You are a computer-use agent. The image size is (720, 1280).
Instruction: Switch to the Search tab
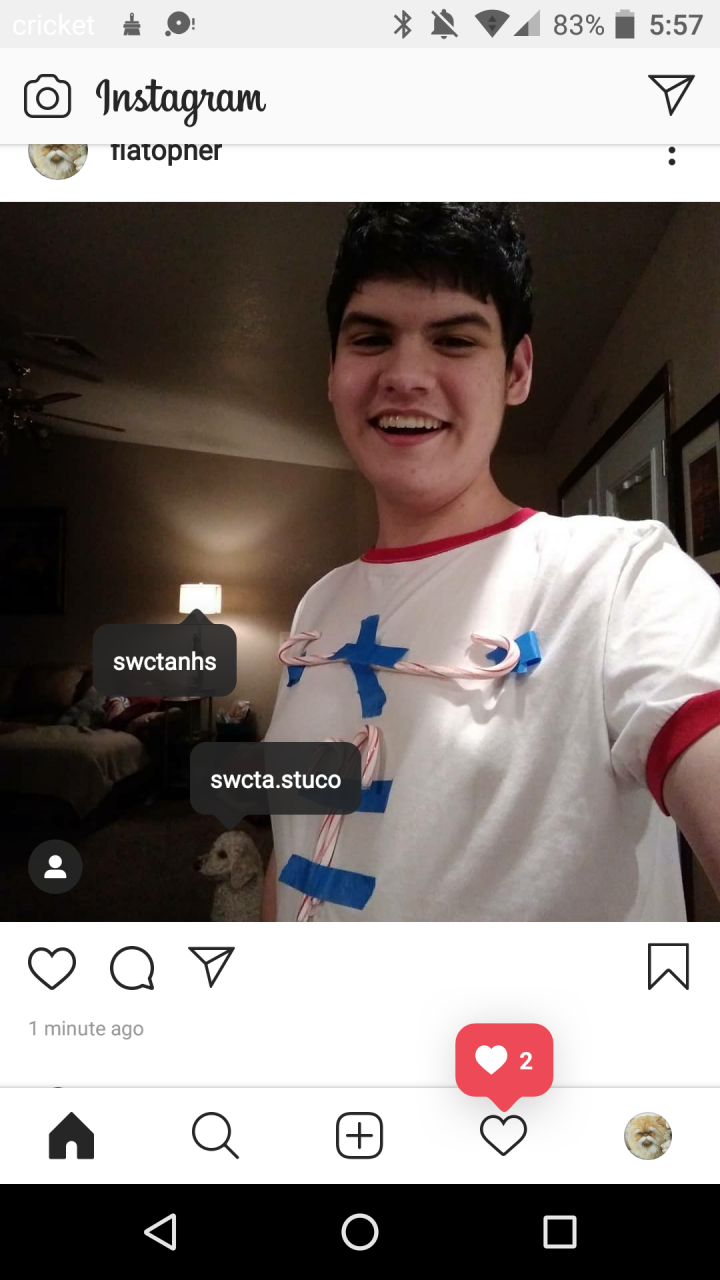pos(215,1136)
